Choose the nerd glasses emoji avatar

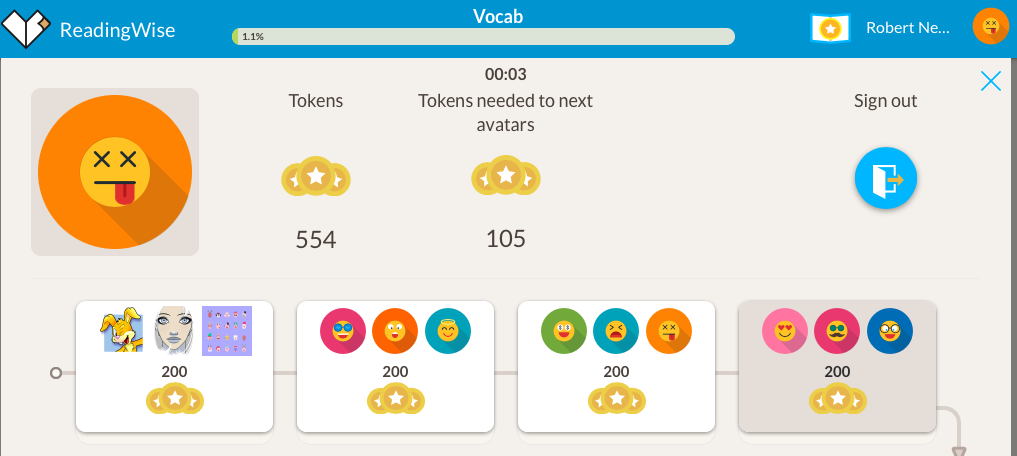[890, 331]
